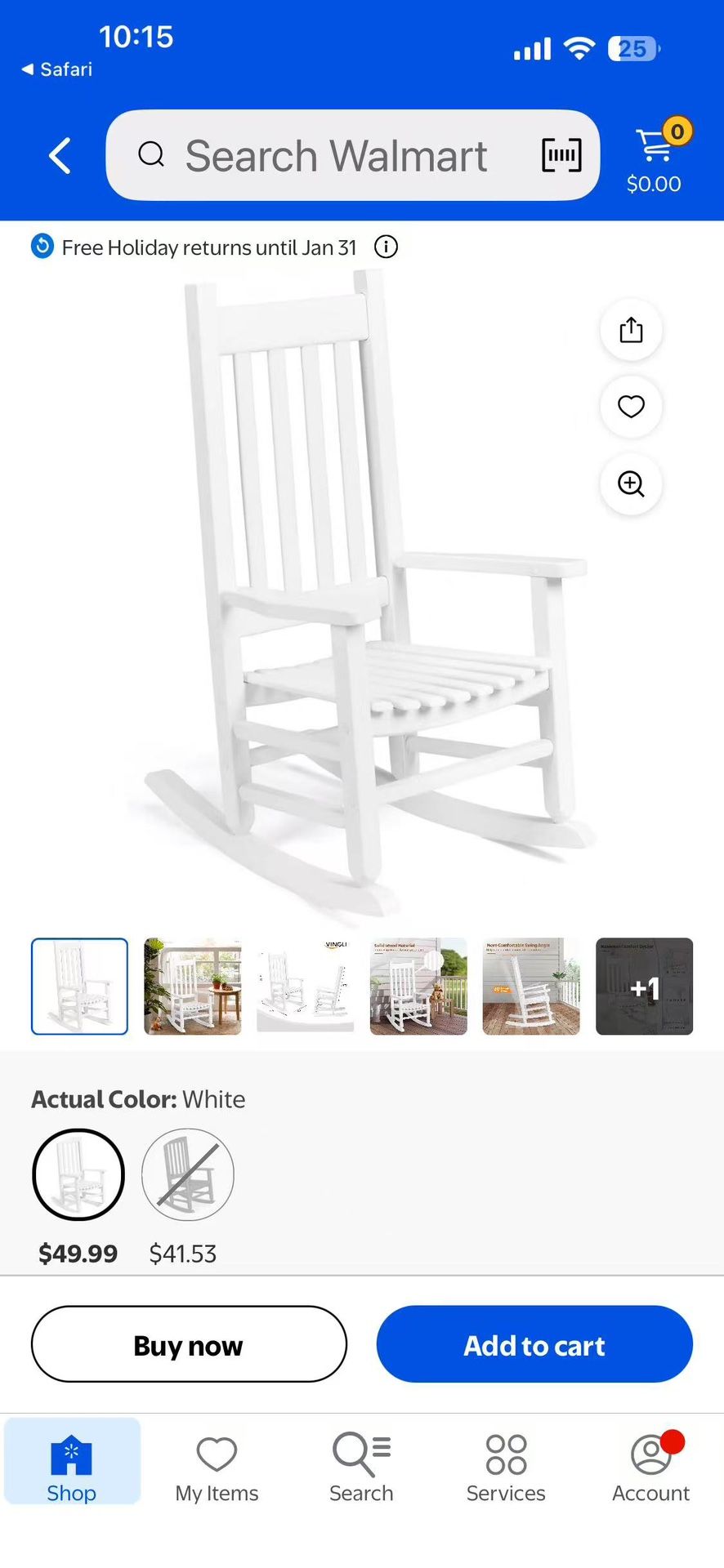View additional photos via +1 thumbnail
Screen dimensions: 724x1568
644,987
